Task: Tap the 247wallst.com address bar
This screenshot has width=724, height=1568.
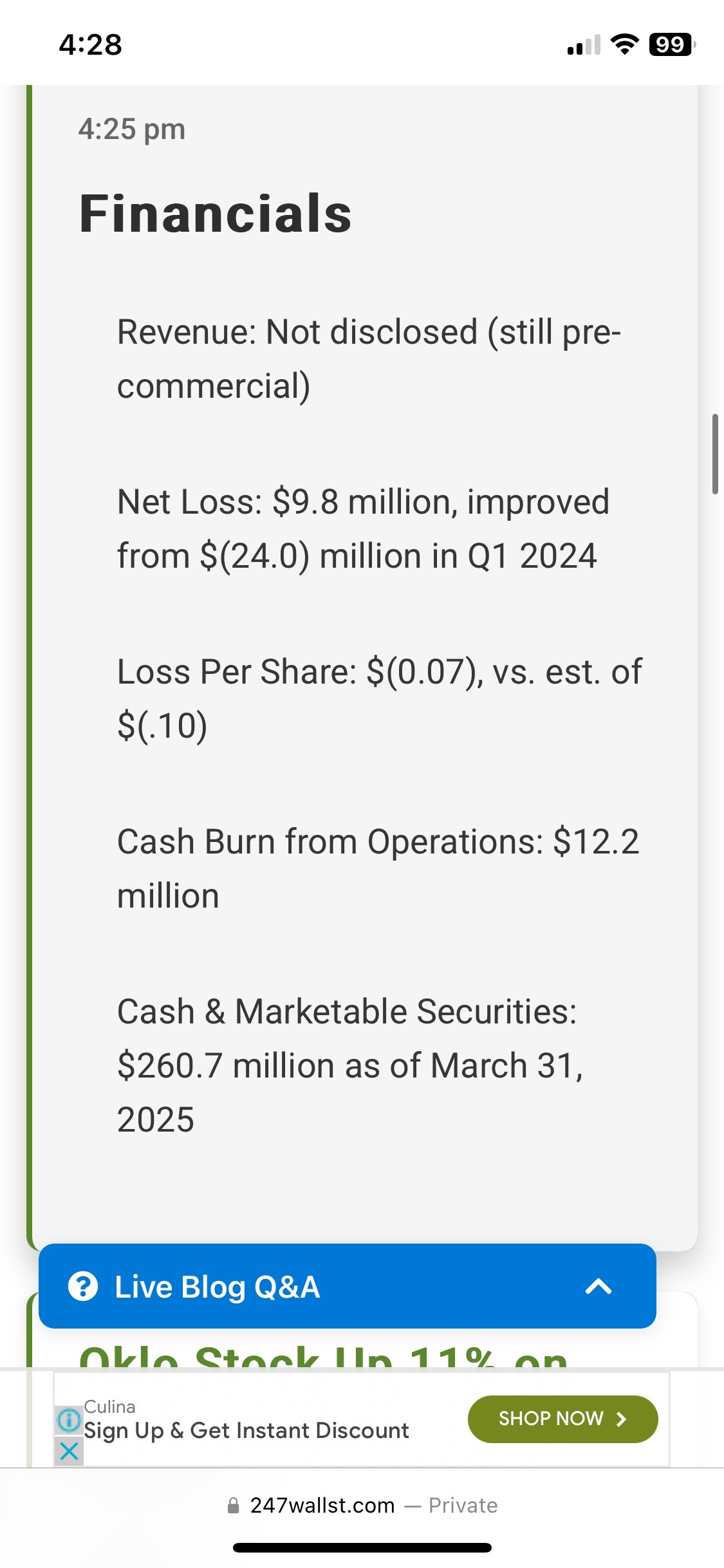Action: [x=362, y=1506]
